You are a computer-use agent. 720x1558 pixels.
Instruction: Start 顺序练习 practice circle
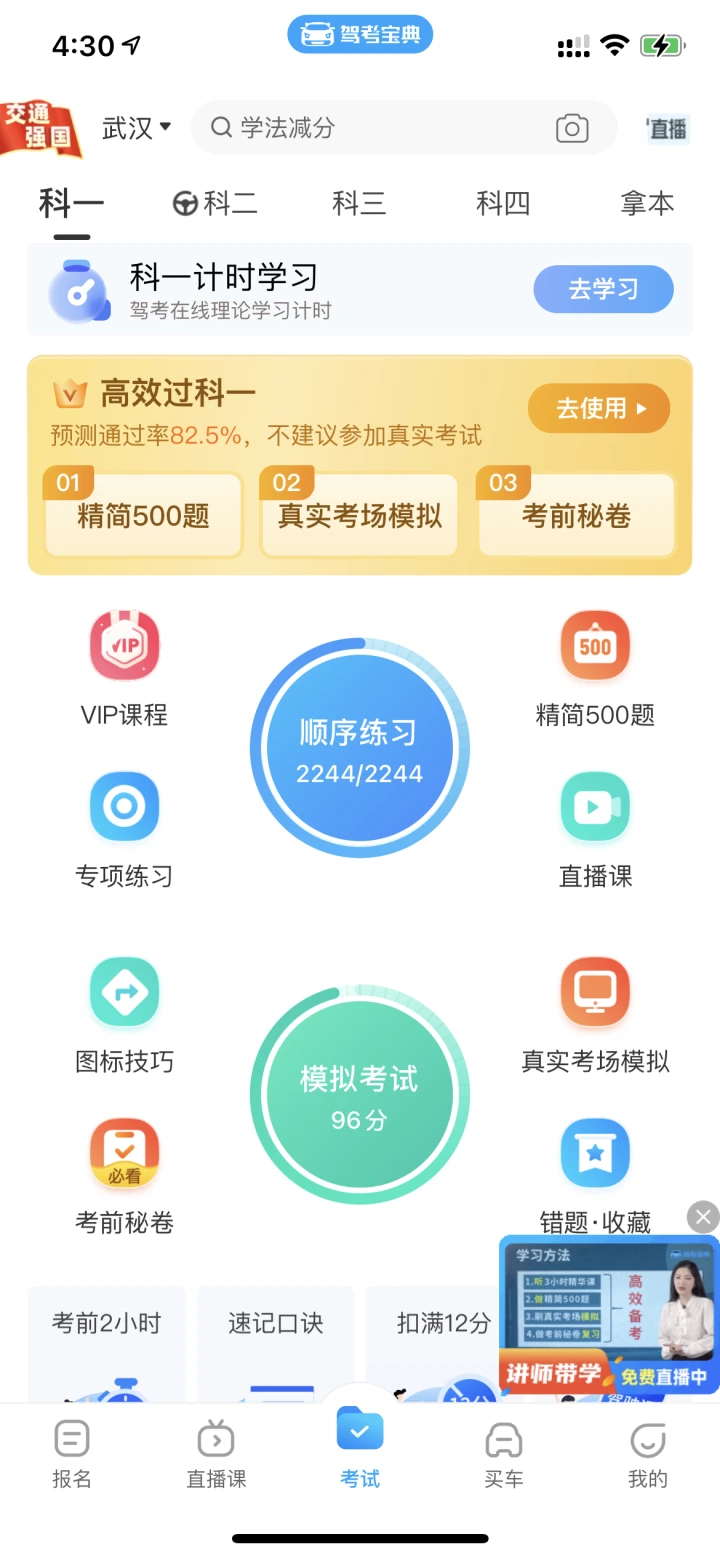pos(360,748)
